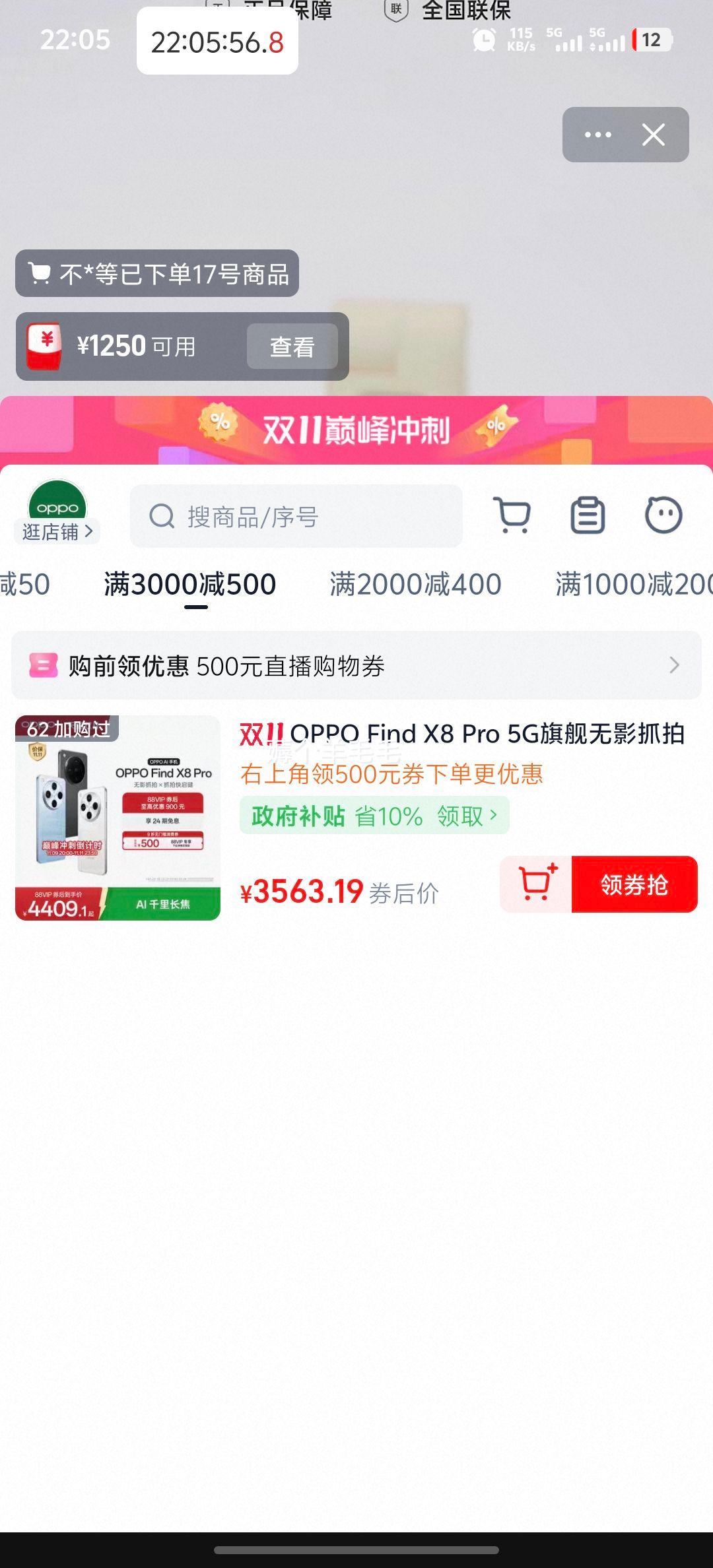
Task: Click the 领券抢 button
Action: click(633, 884)
